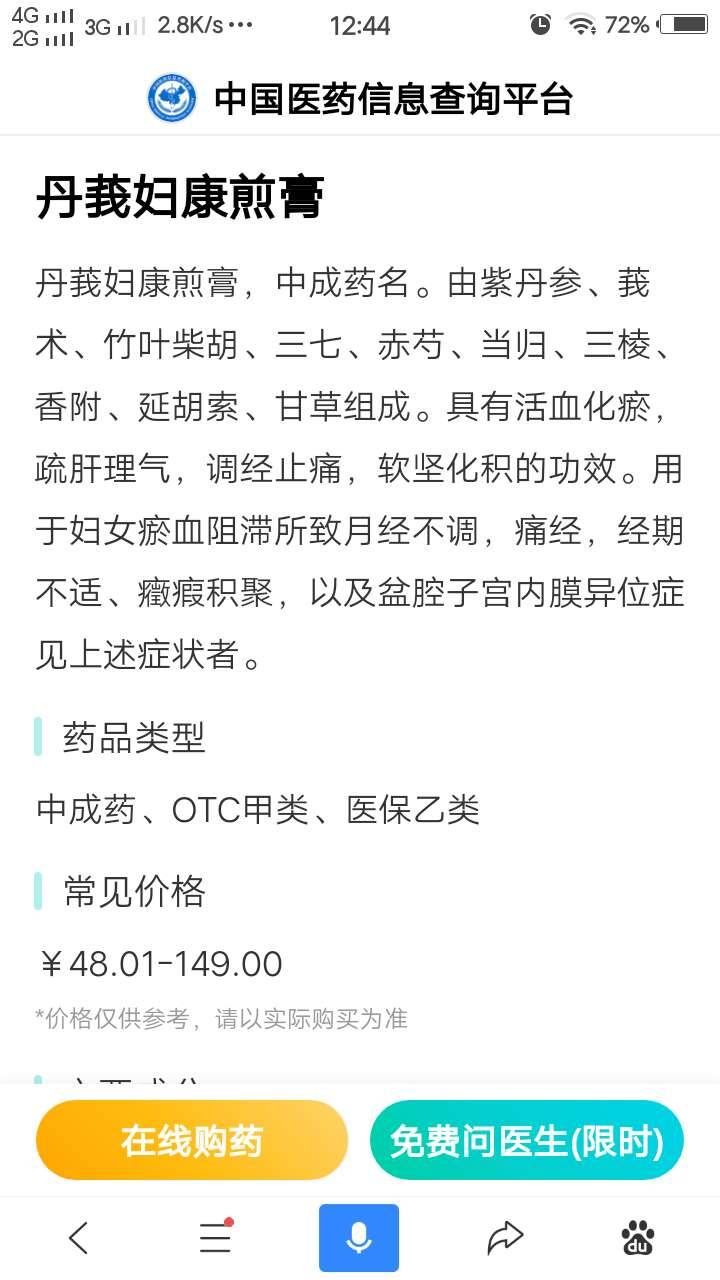
Task: Open the browser menu icon
Action: (x=215, y=1238)
